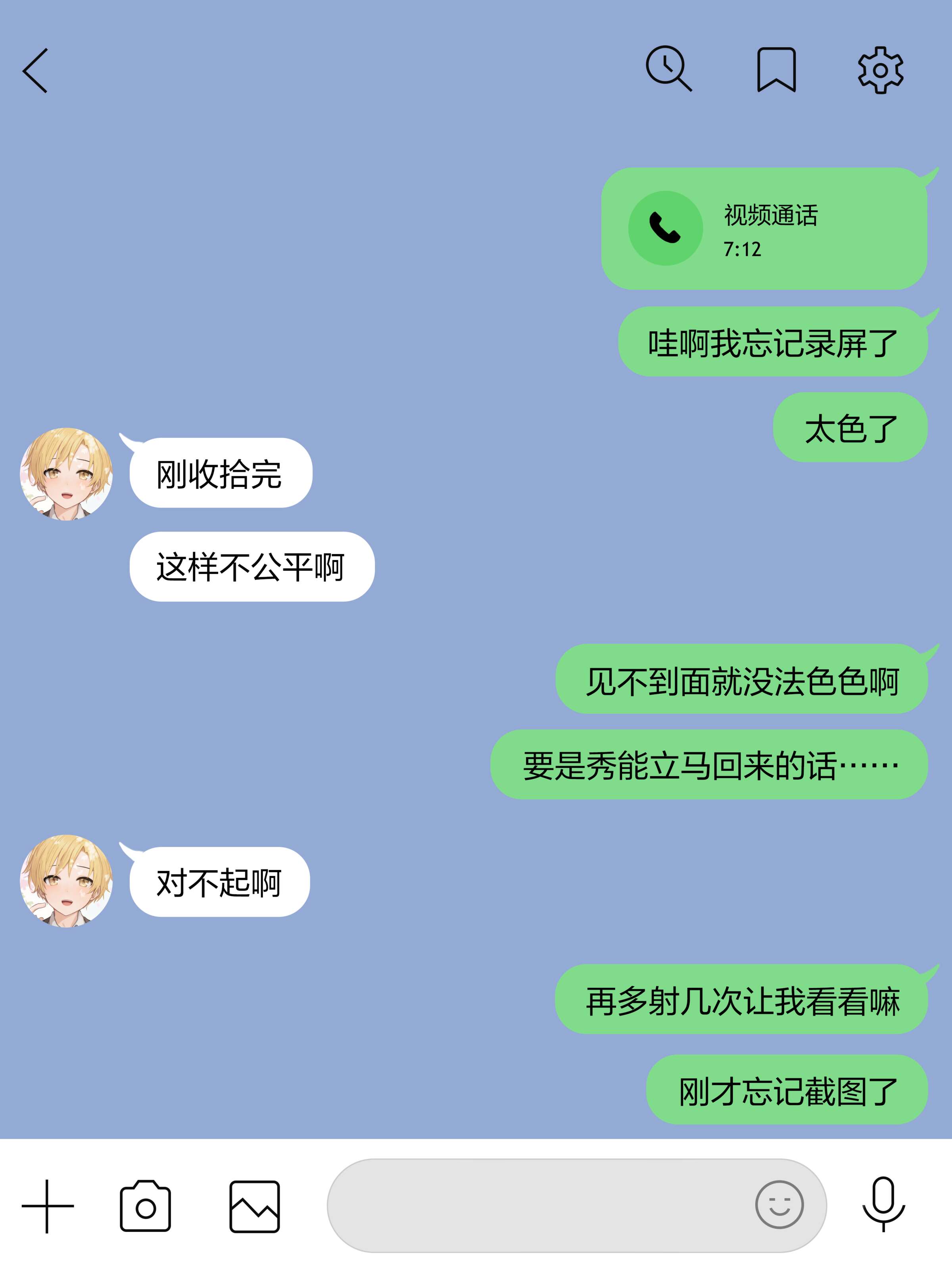Tap the bookmark icon in the header
952x1270 pixels.
[776, 69]
